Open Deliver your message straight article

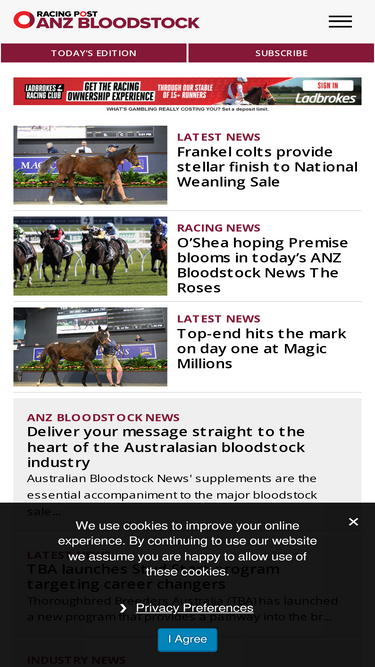pyautogui.click(x=166, y=447)
